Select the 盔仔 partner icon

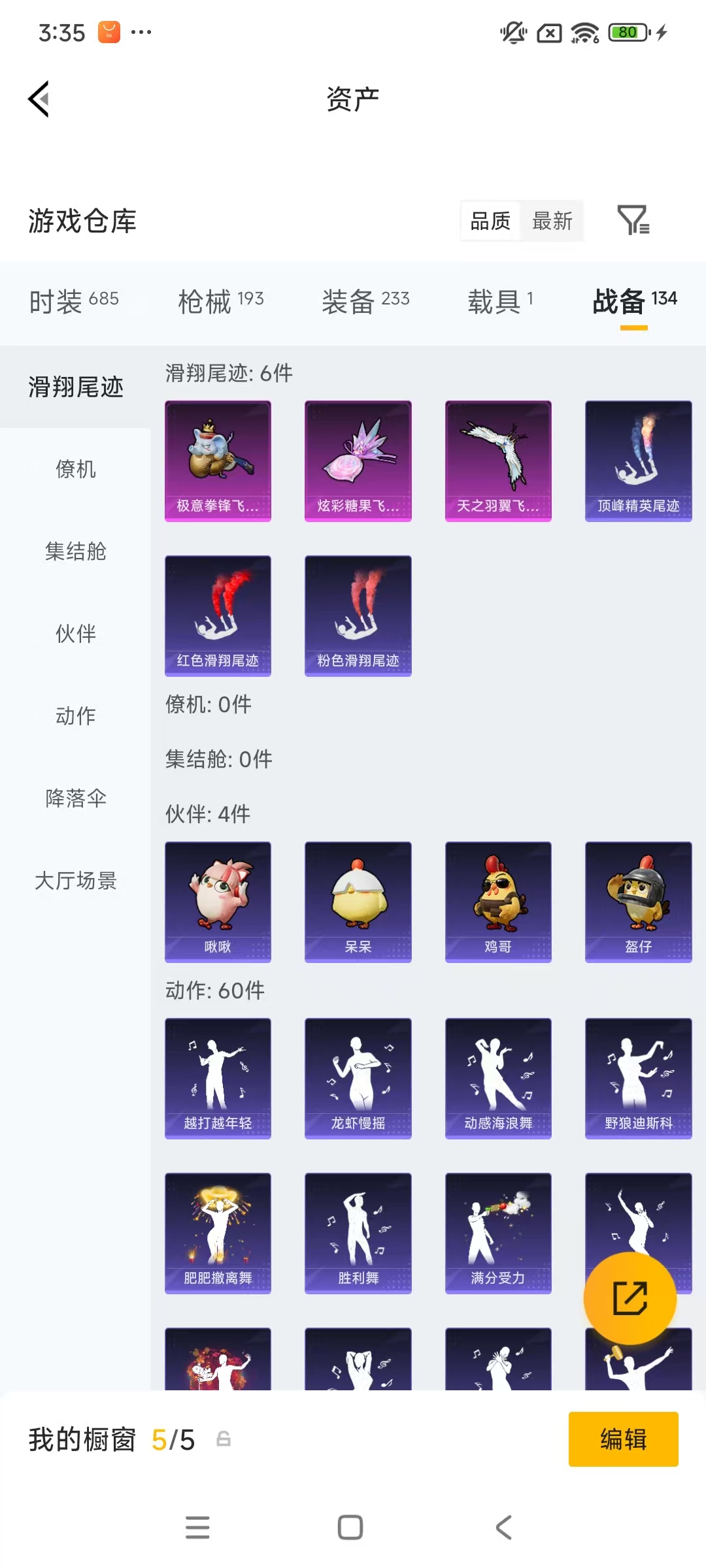tap(637, 902)
